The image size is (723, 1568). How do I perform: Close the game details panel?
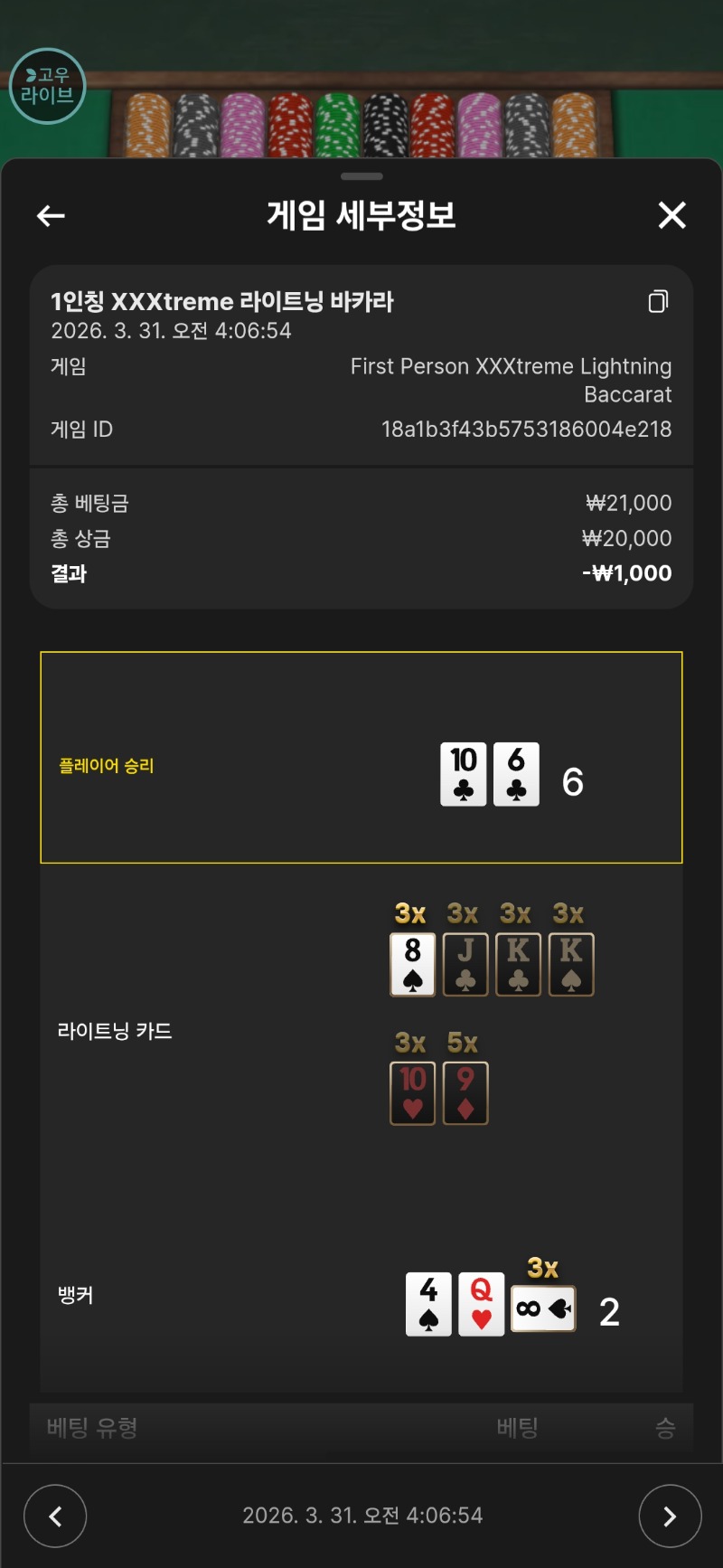coord(671,215)
